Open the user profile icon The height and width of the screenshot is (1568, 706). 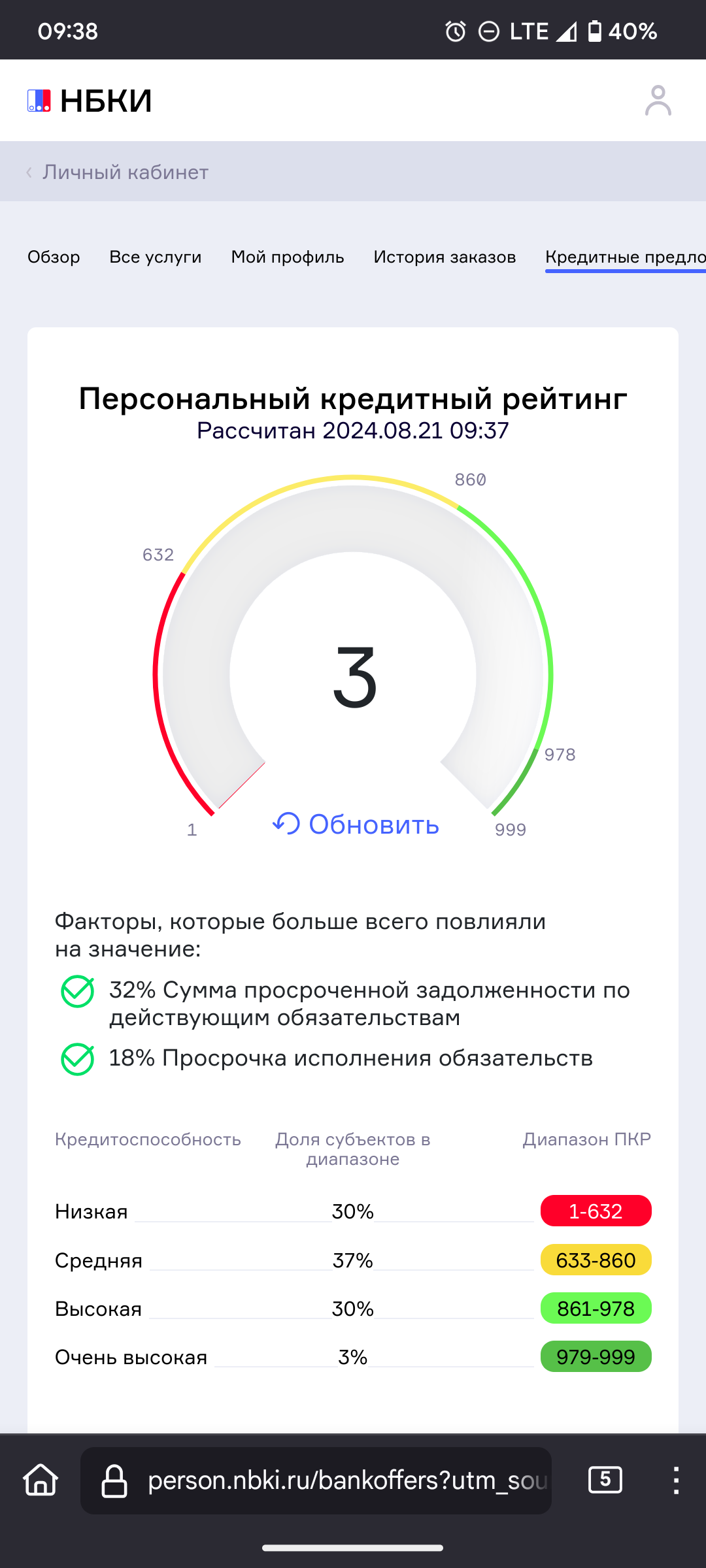pyautogui.click(x=658, y=101)
